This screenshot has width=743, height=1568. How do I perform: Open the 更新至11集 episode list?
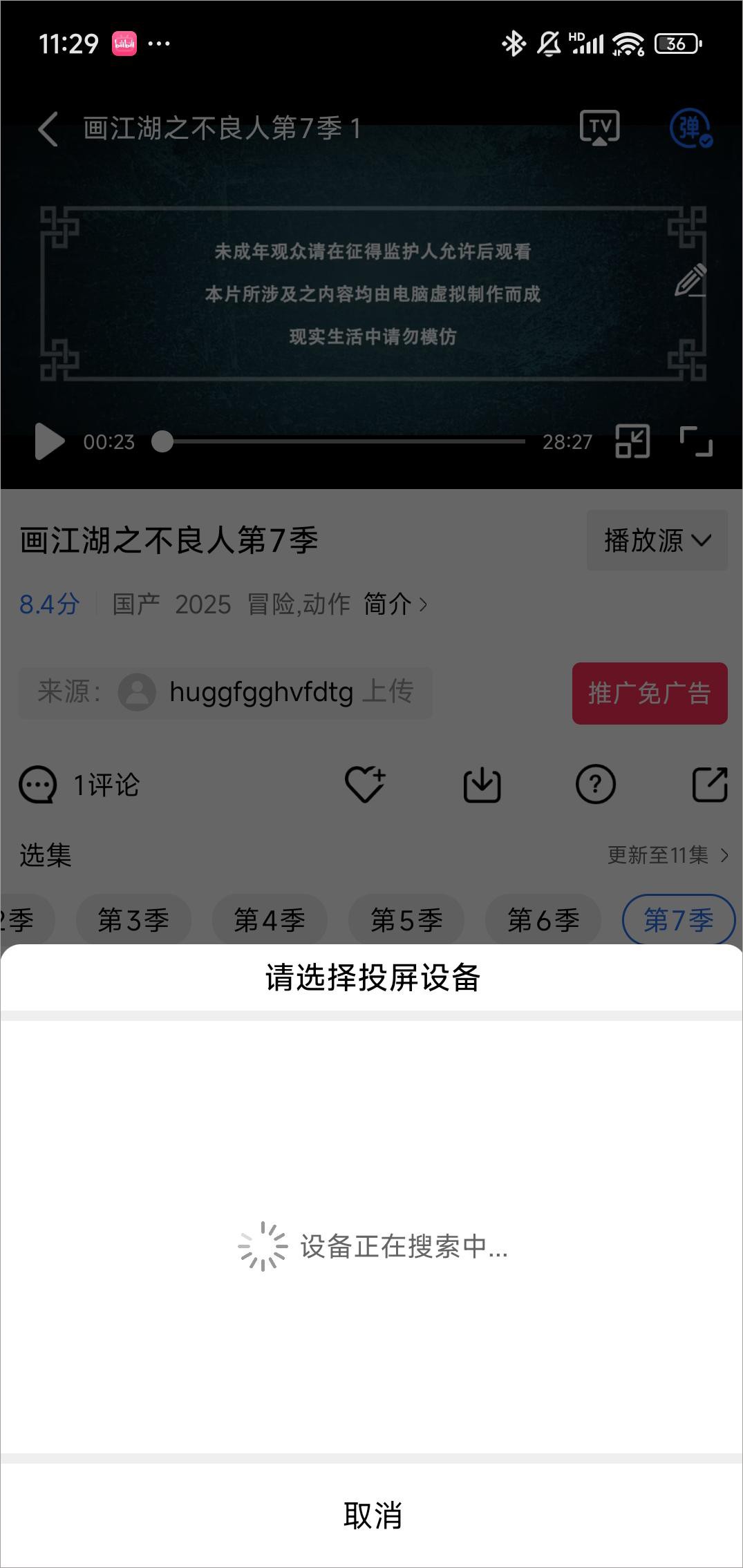667,855
